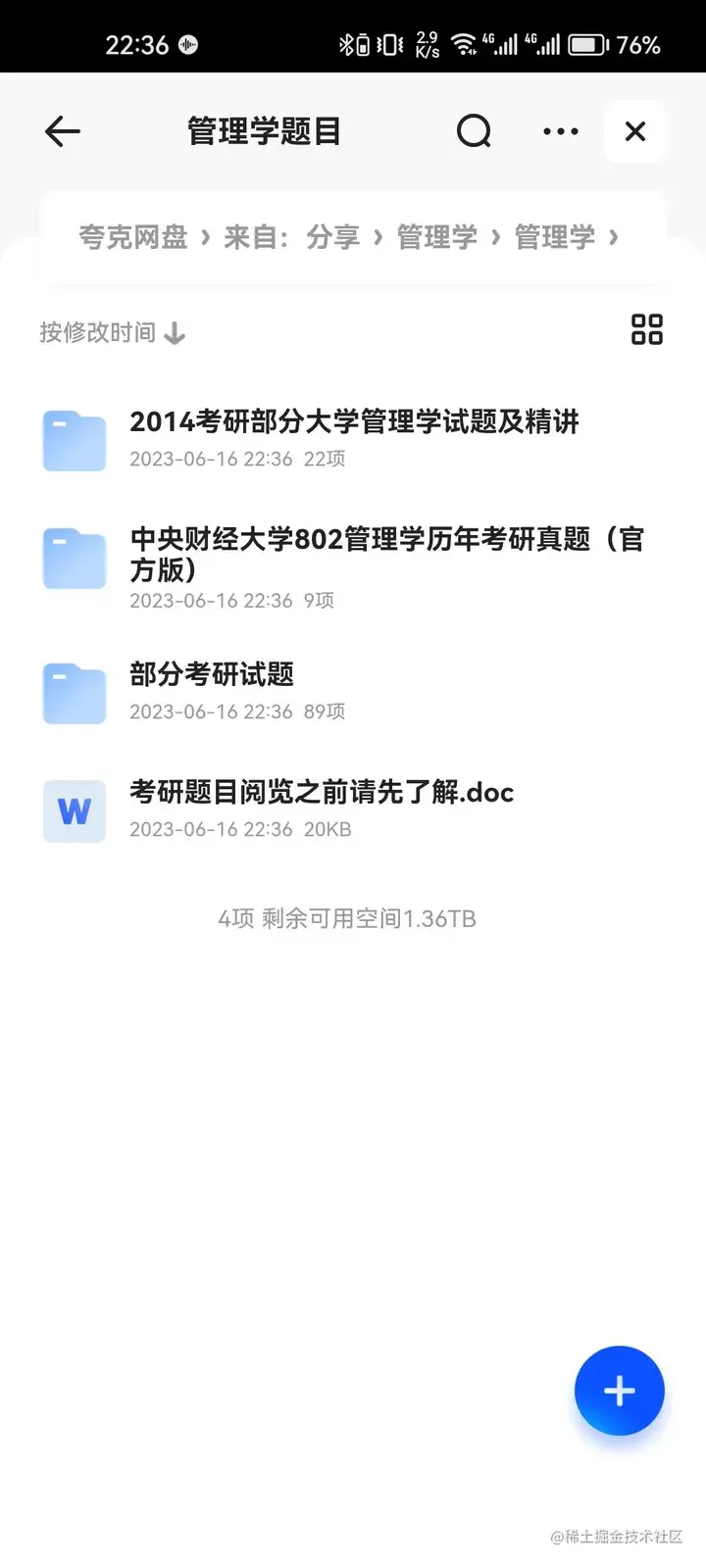Open folder 2014考研部分大学管理学试题及精讲

pos(353,437)
